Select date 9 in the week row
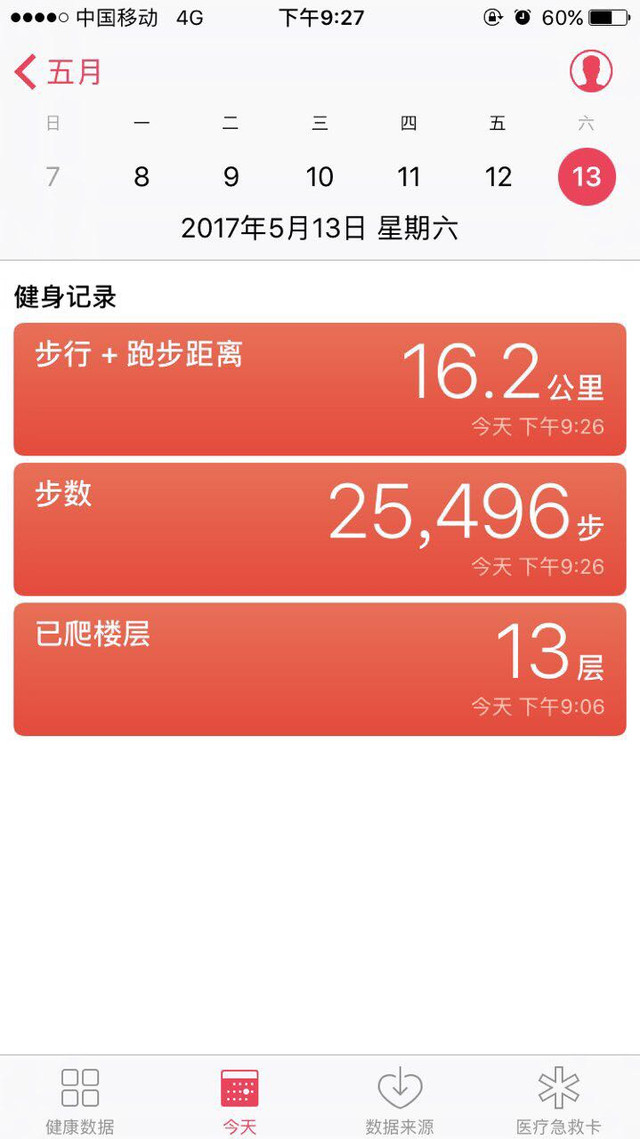The width and height of the screenshot is (640, 1139). point(231,177)
